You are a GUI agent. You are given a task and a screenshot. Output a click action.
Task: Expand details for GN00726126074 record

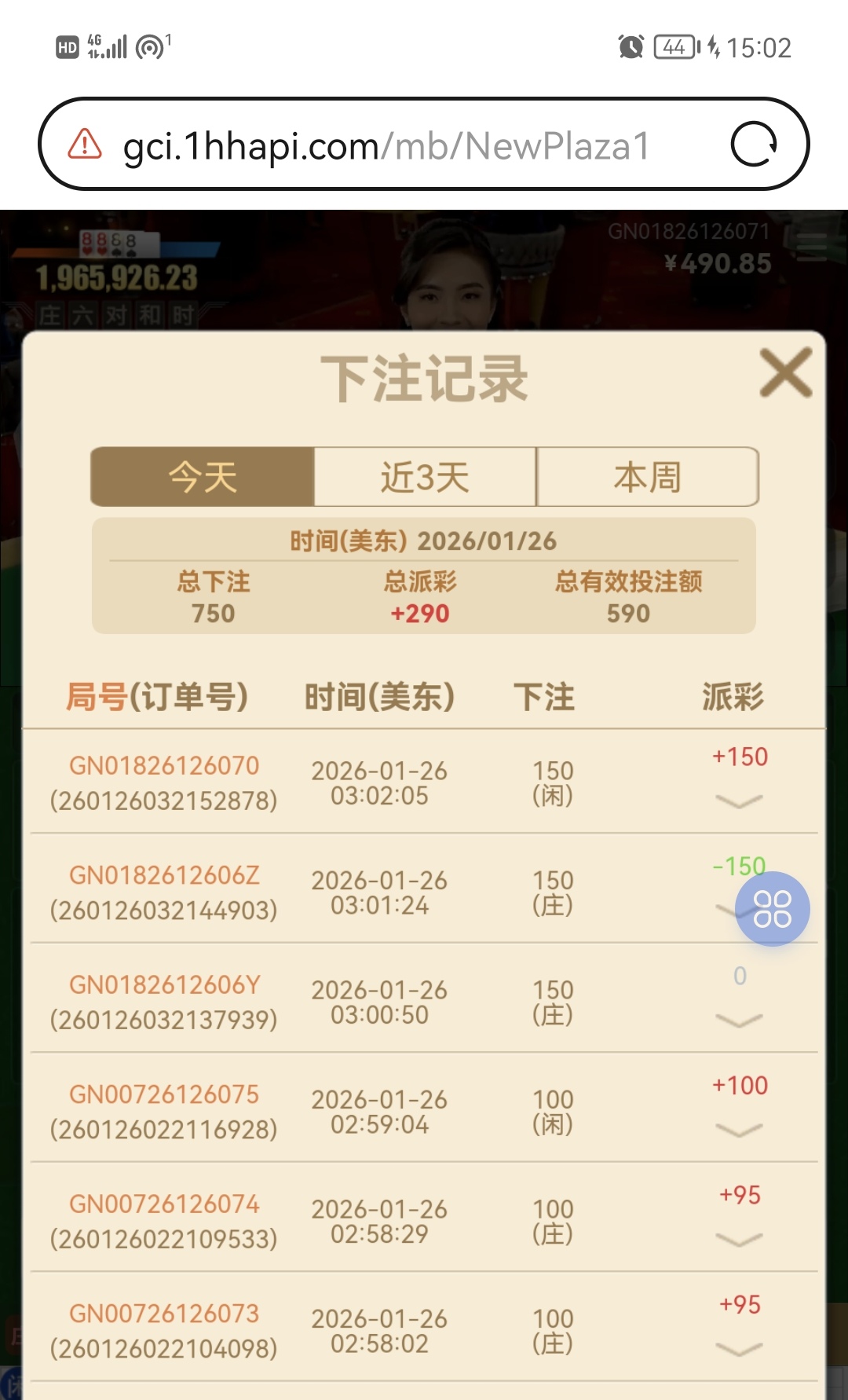point(739,1239)
